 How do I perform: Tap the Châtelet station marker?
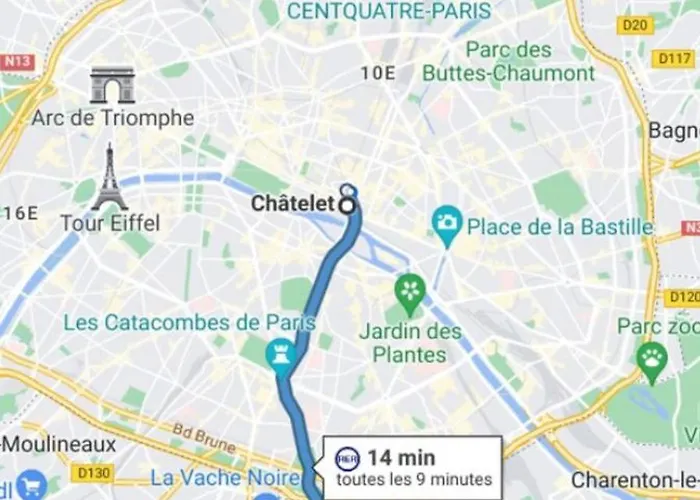coord(348,204)
